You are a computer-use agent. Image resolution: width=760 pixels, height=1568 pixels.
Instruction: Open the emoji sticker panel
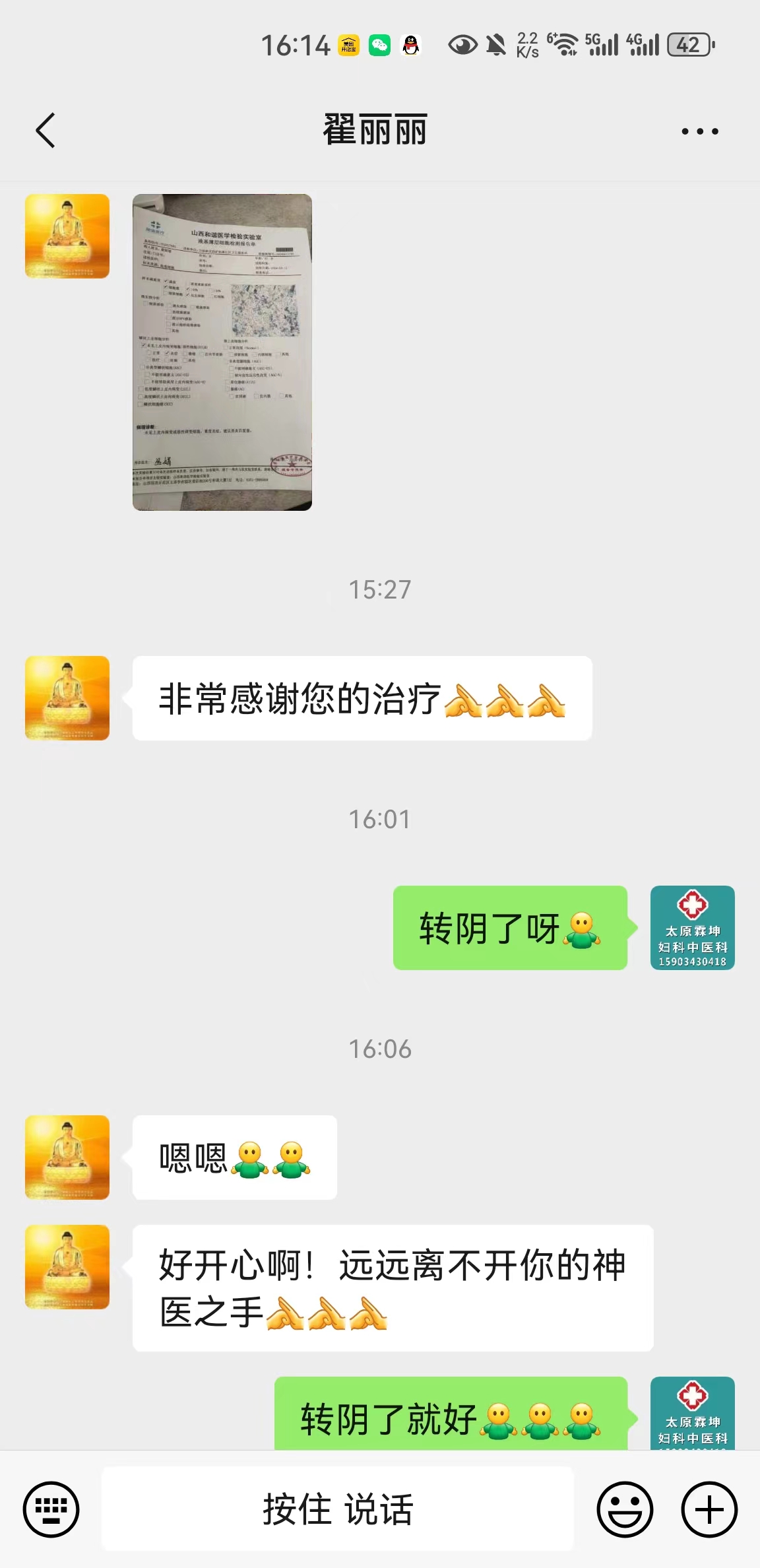point(624,1509)
